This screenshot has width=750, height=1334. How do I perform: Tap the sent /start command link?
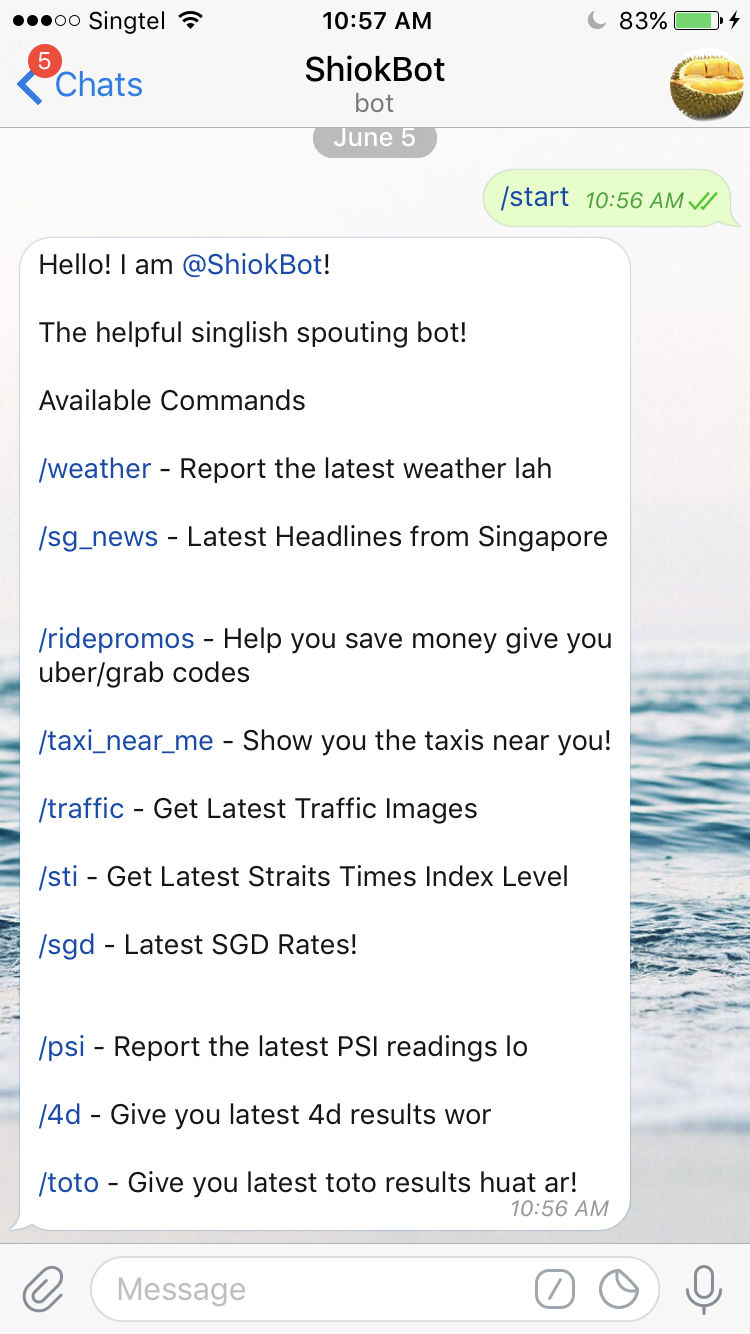tap(535, 197)
